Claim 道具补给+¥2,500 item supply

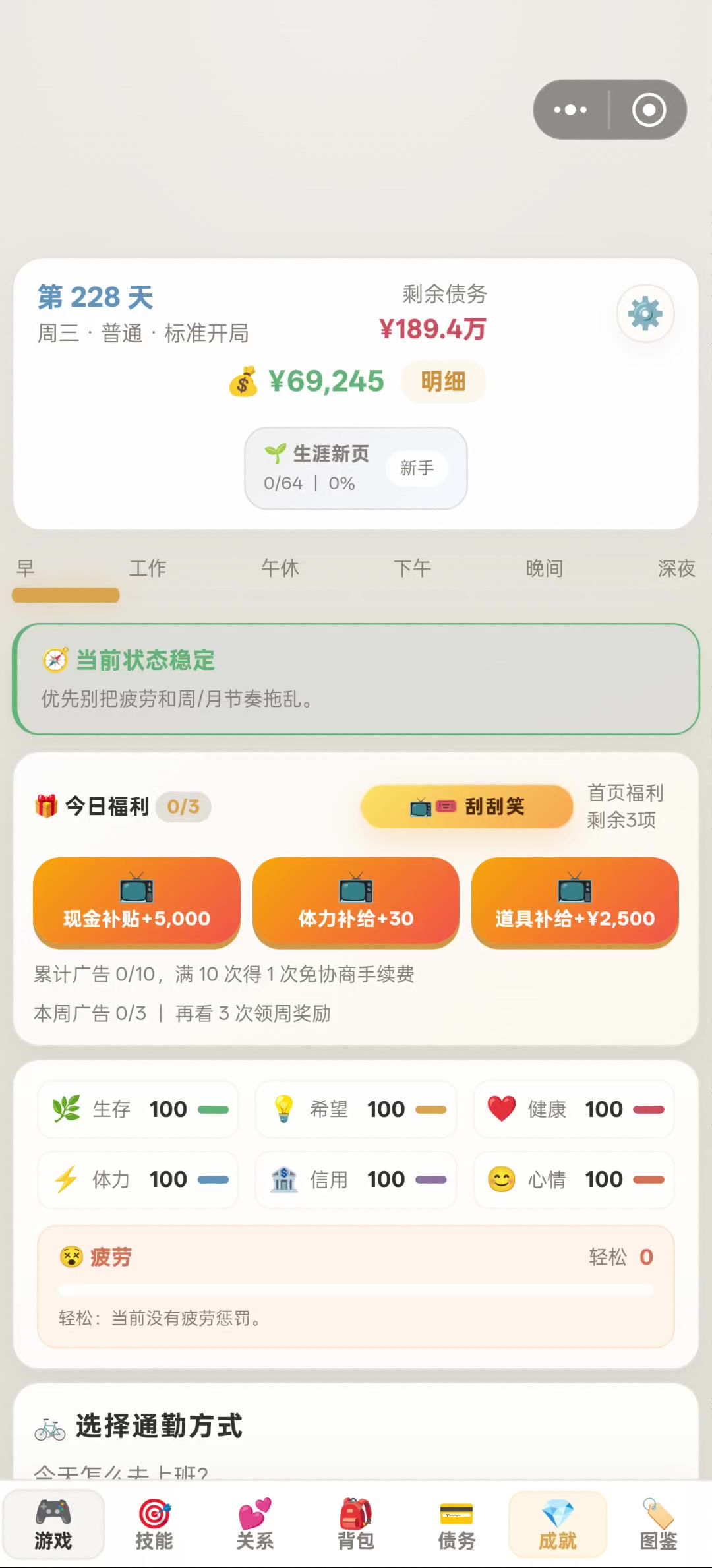click(x=575, y=901)
